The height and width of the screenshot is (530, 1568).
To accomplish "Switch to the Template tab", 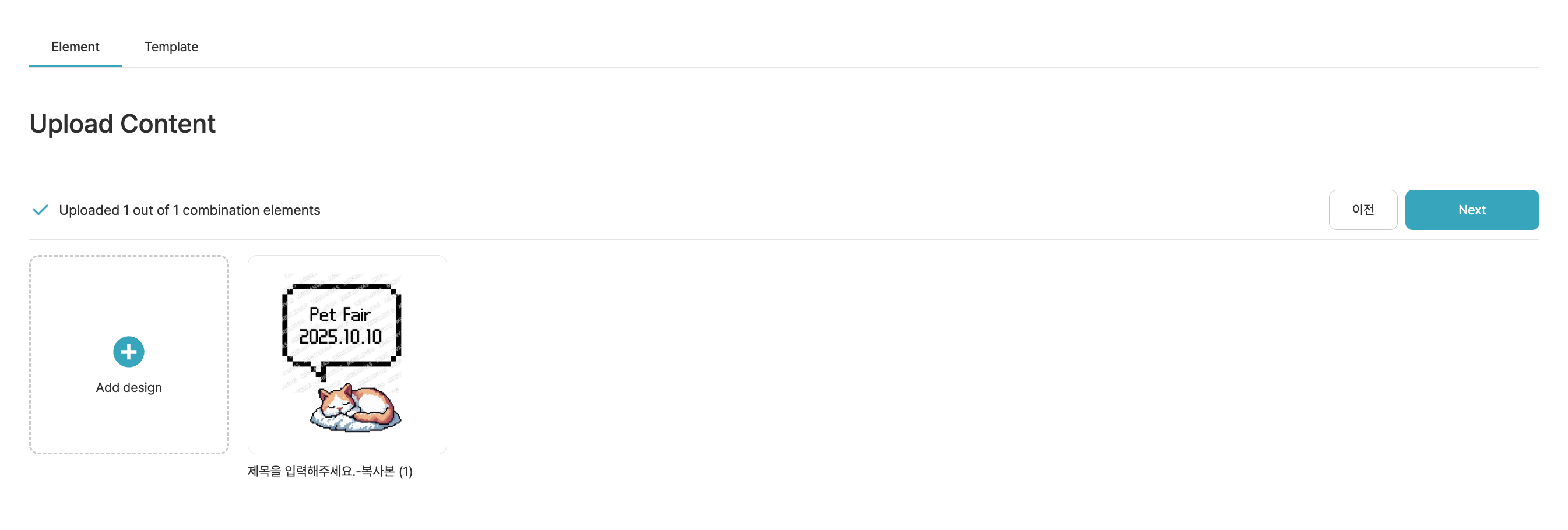I will click(x=171, y=47).
